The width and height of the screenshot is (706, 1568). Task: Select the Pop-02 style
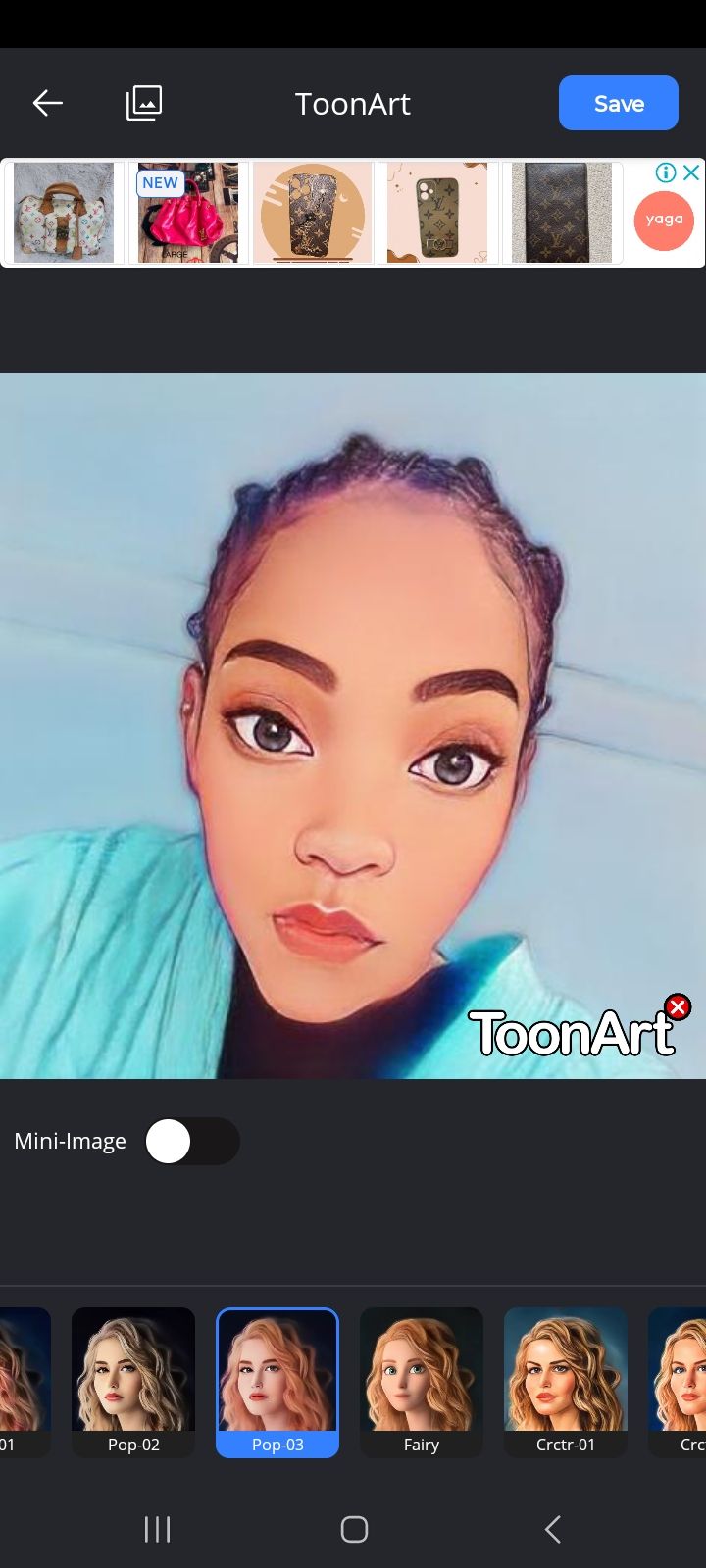(x=133, y=1382)
